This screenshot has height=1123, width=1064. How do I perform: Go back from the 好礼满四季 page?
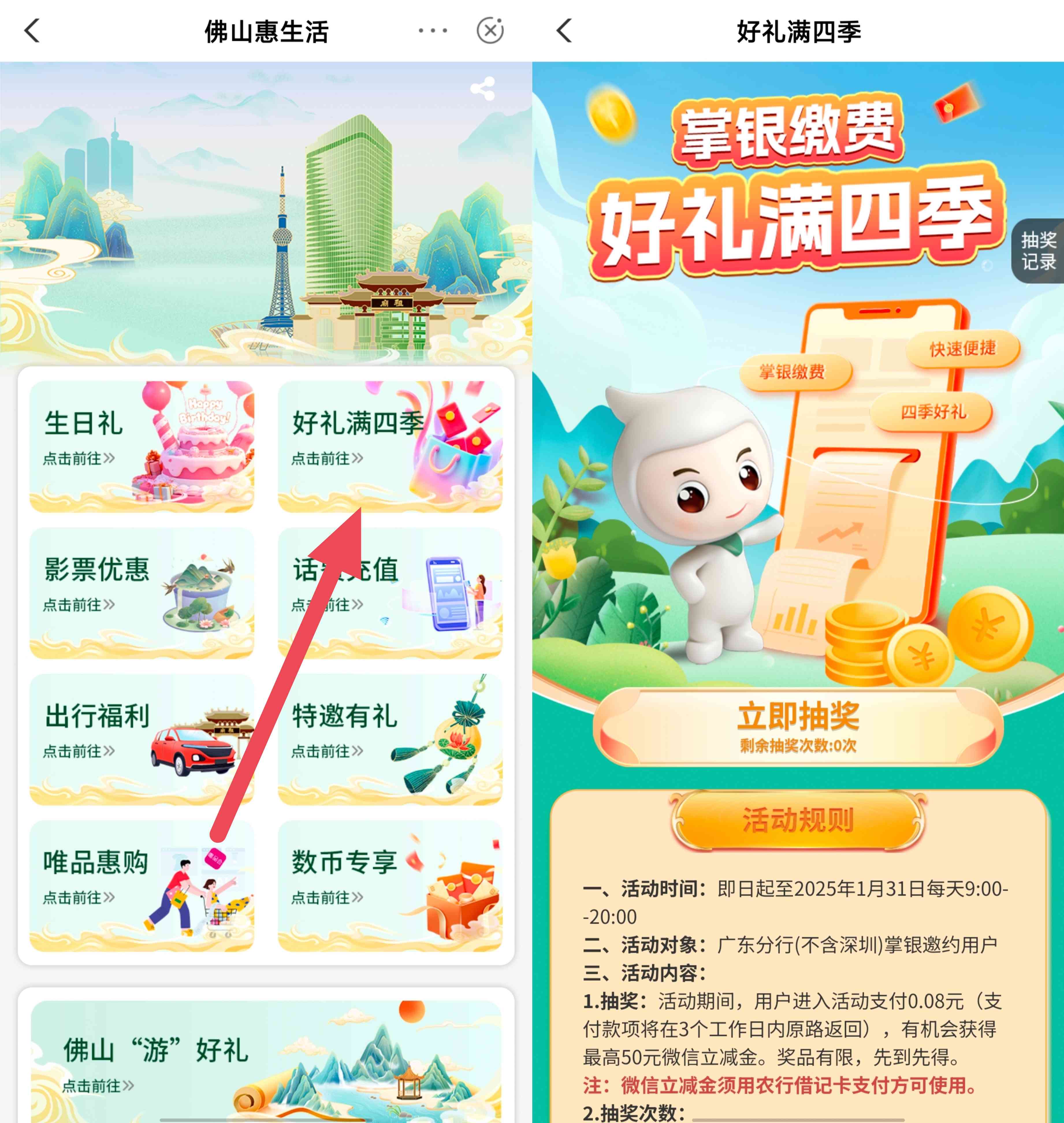(x=564, y=31)
